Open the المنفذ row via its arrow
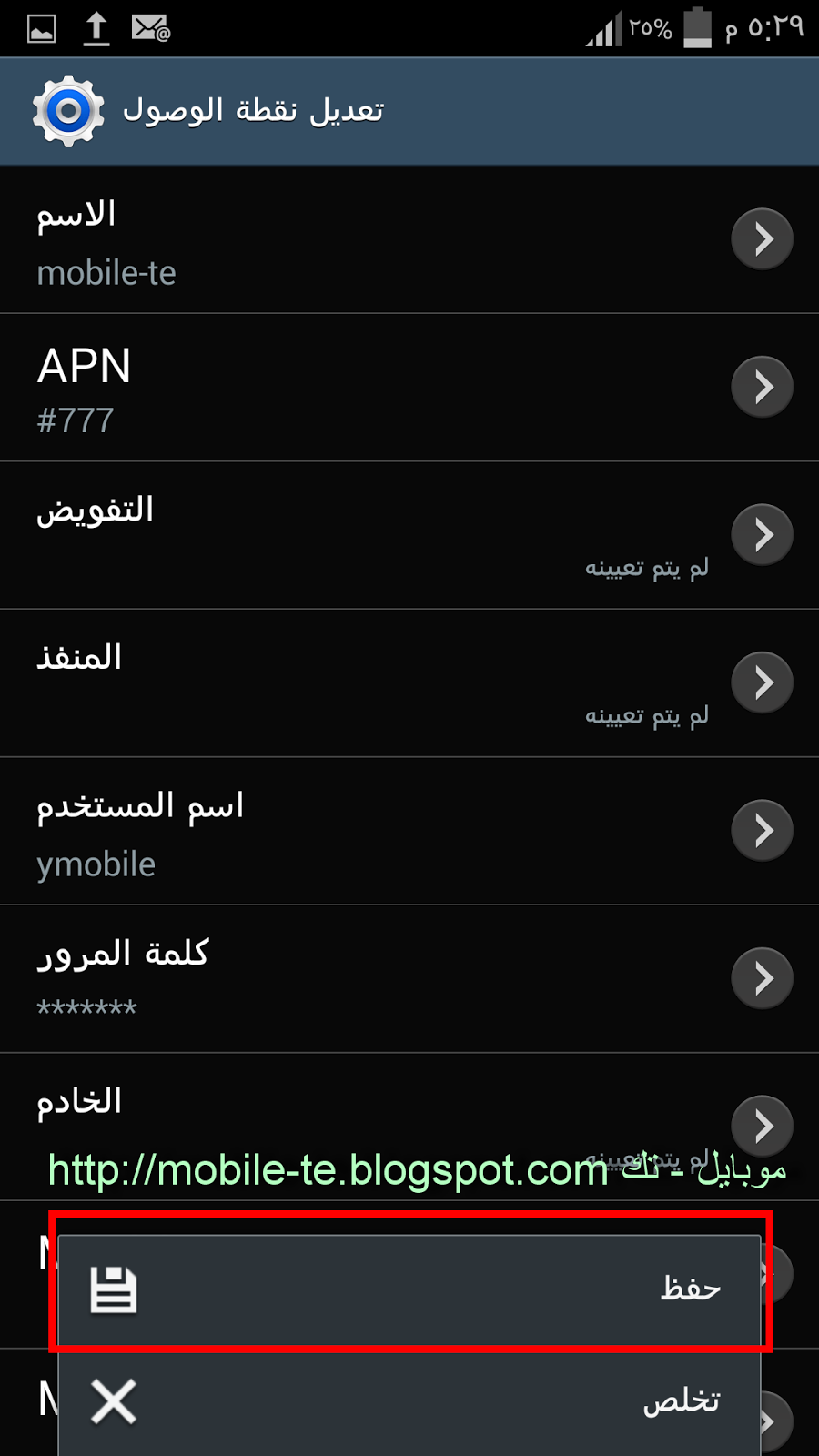 click(762, 682)
